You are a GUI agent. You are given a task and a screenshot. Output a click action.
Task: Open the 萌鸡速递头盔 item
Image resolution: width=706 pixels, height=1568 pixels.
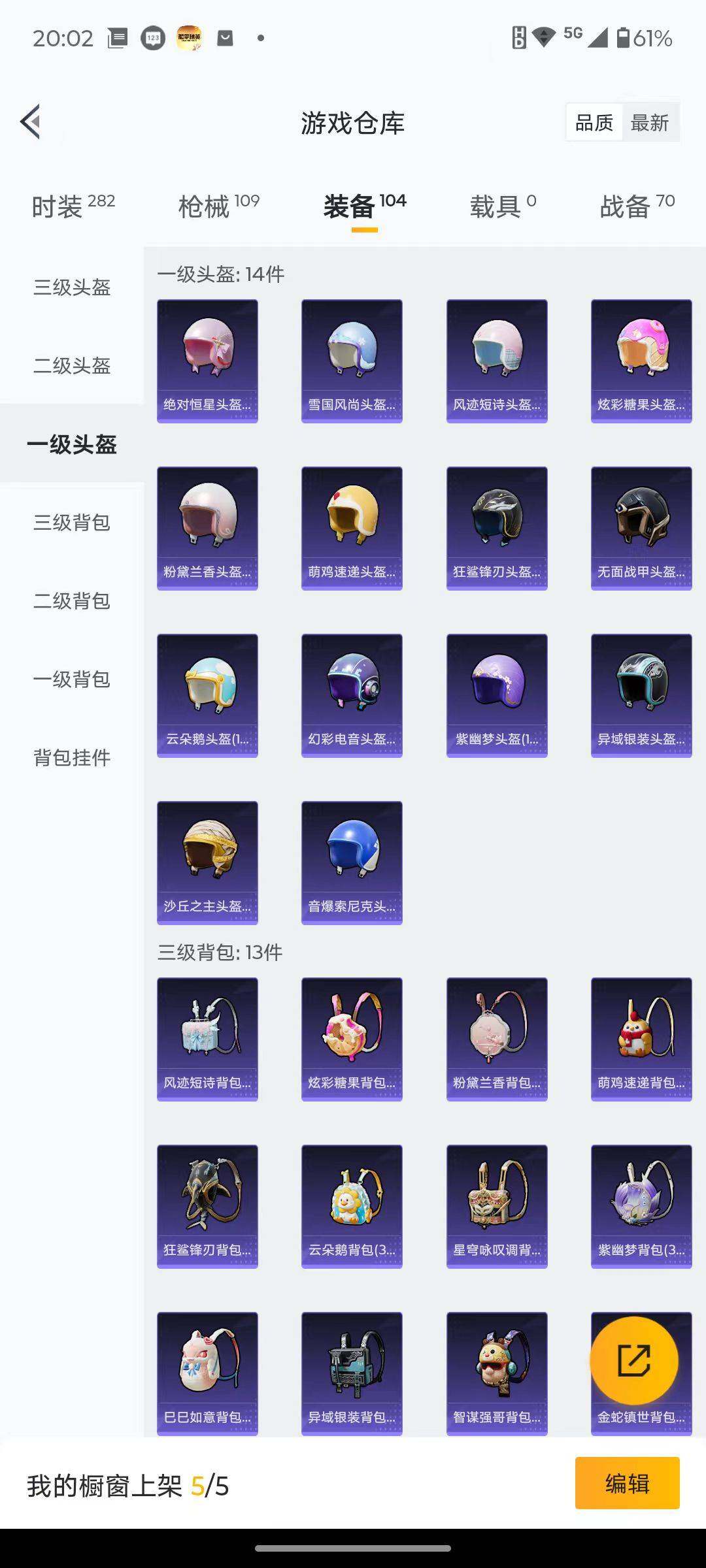coord(352,528)
